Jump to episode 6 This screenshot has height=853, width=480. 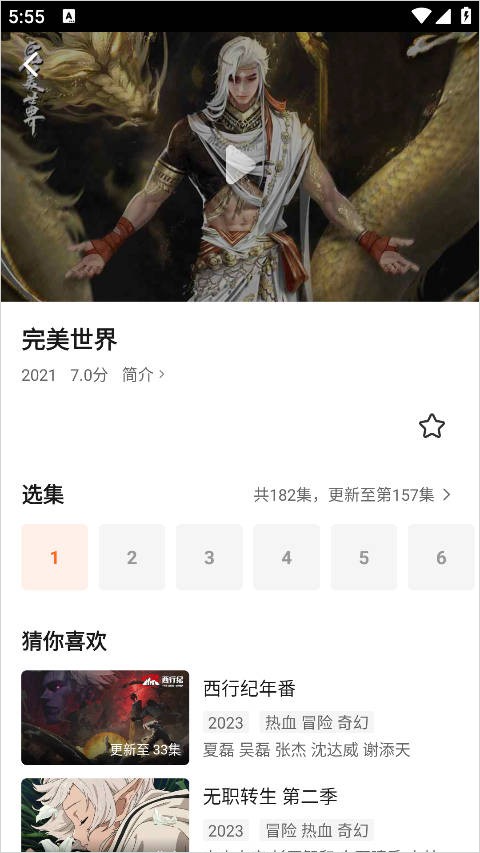coord(441,557)
